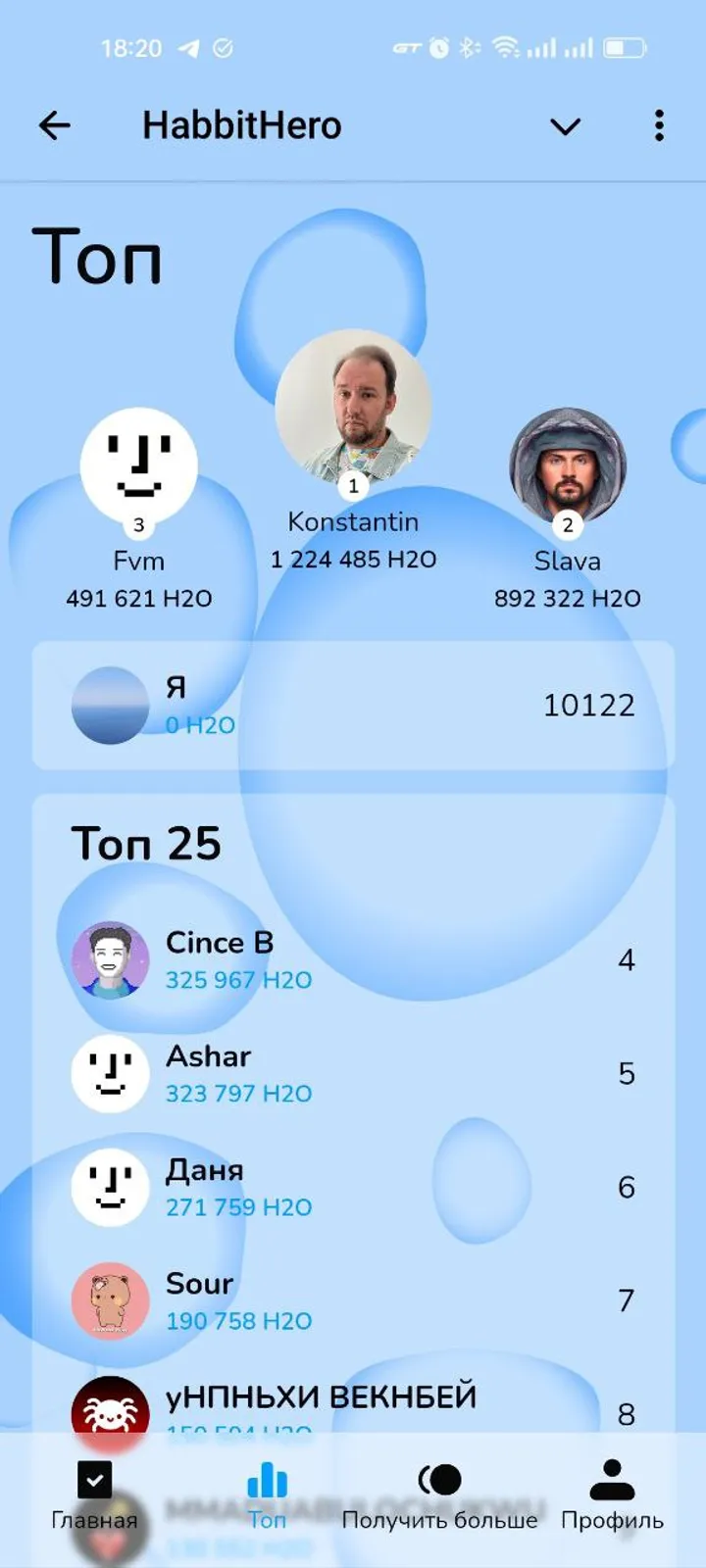The image size is (706, 1568).
Task: Tap Ashar's smiley face avatar icon
Action: 110,1073
